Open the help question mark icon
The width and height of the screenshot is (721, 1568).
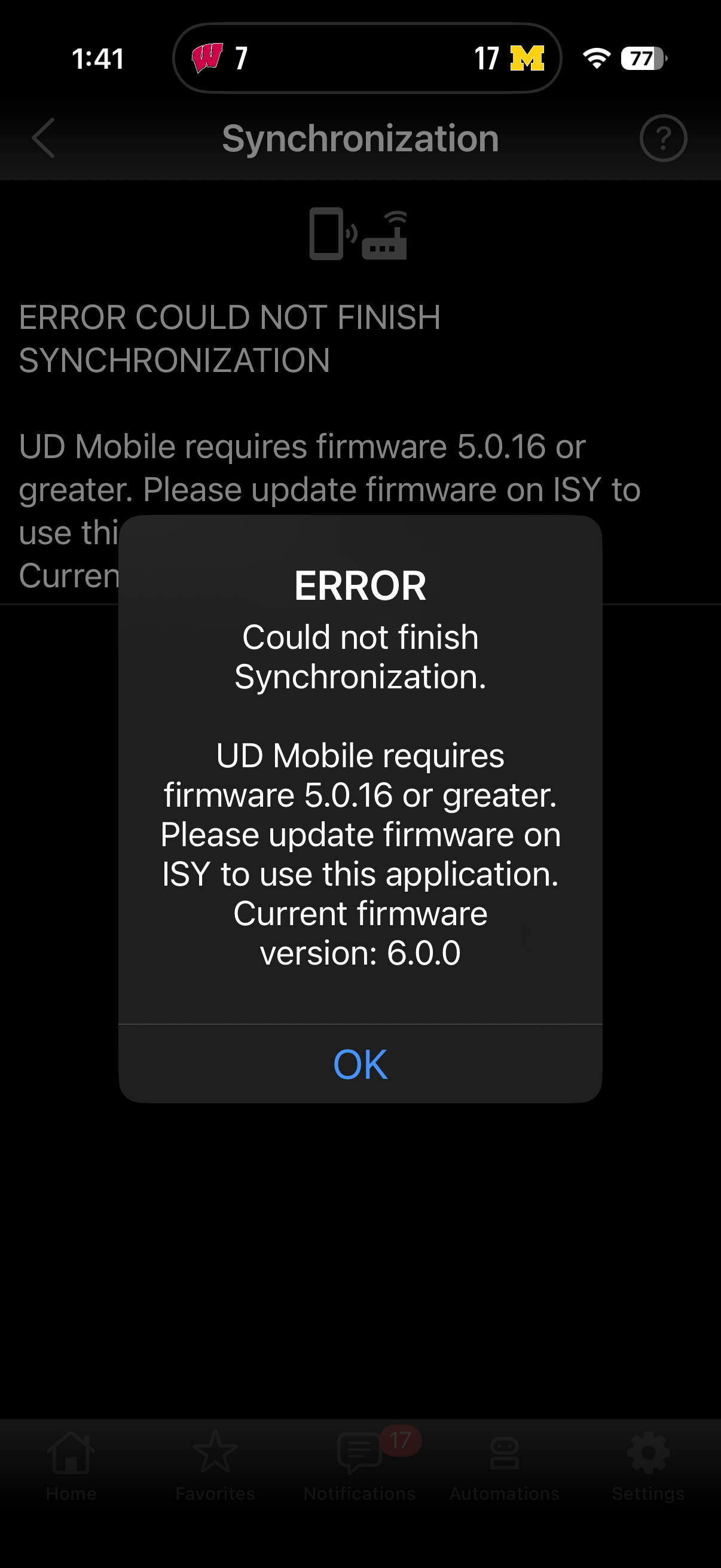[663, 138]
